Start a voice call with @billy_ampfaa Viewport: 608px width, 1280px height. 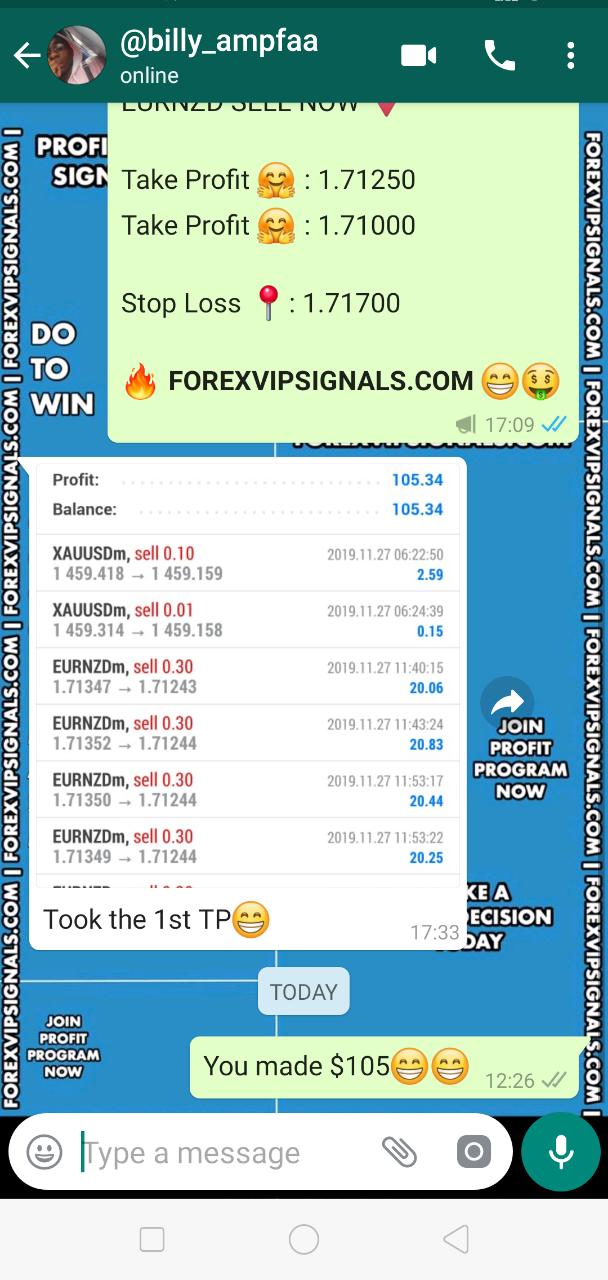[499, 56]
